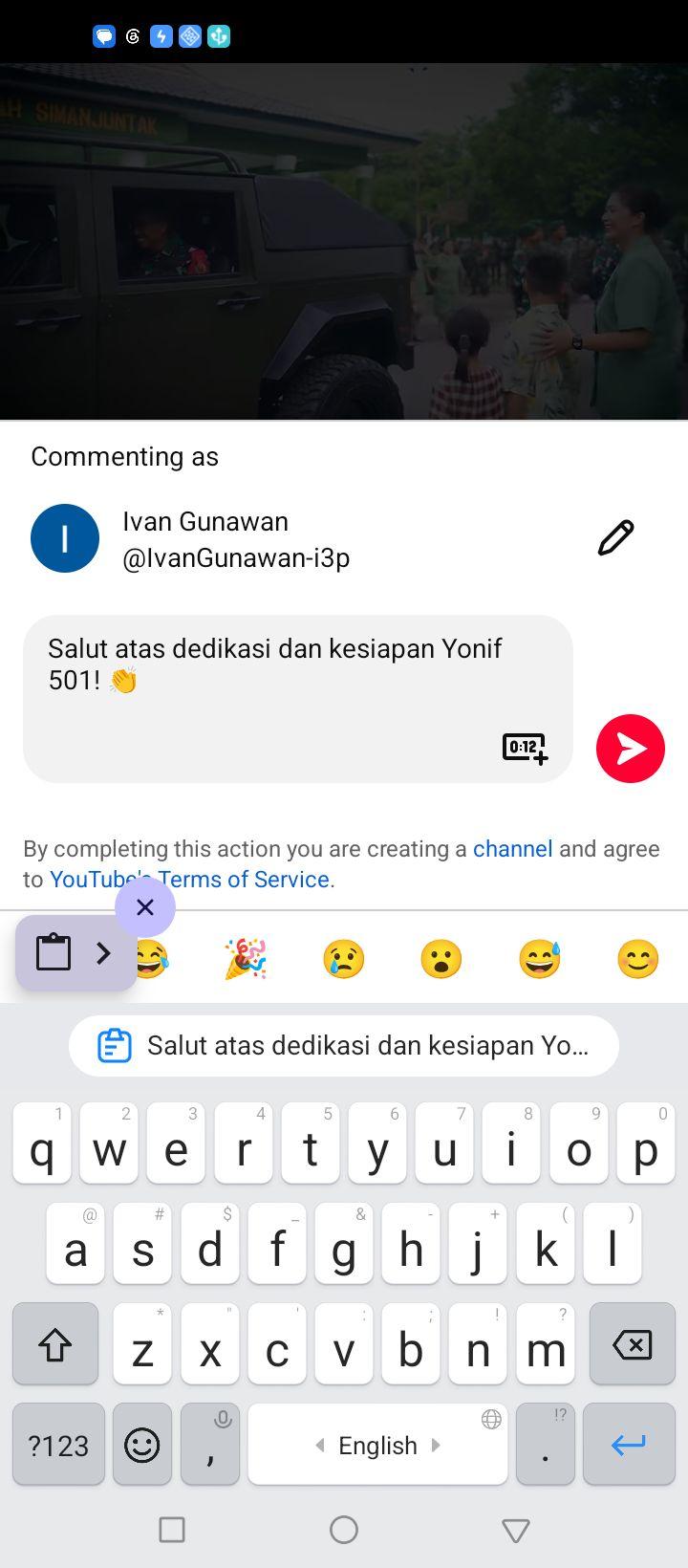
Task: Insert the smiling blush emoji
Action: click(x=637, y=959)
